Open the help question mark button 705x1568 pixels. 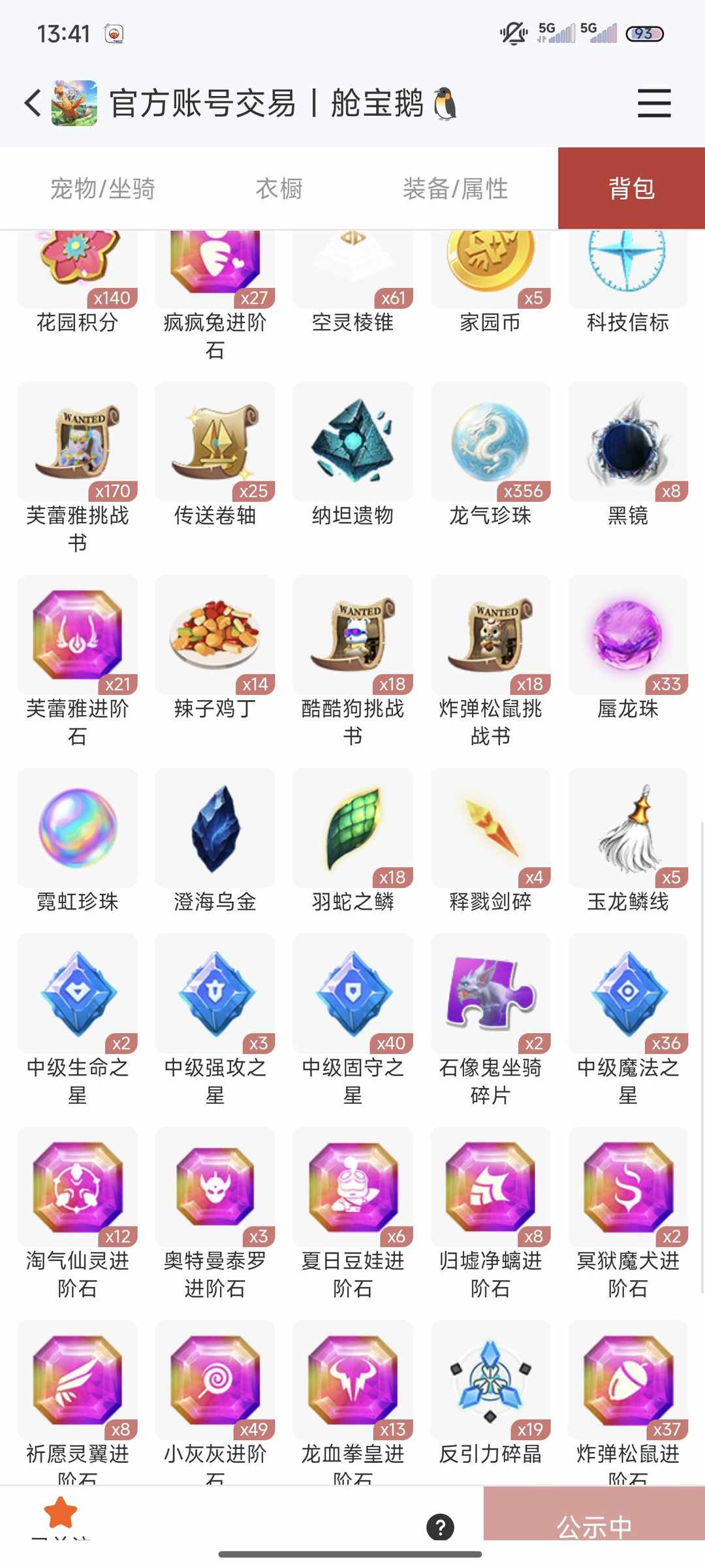(441, 1526)
